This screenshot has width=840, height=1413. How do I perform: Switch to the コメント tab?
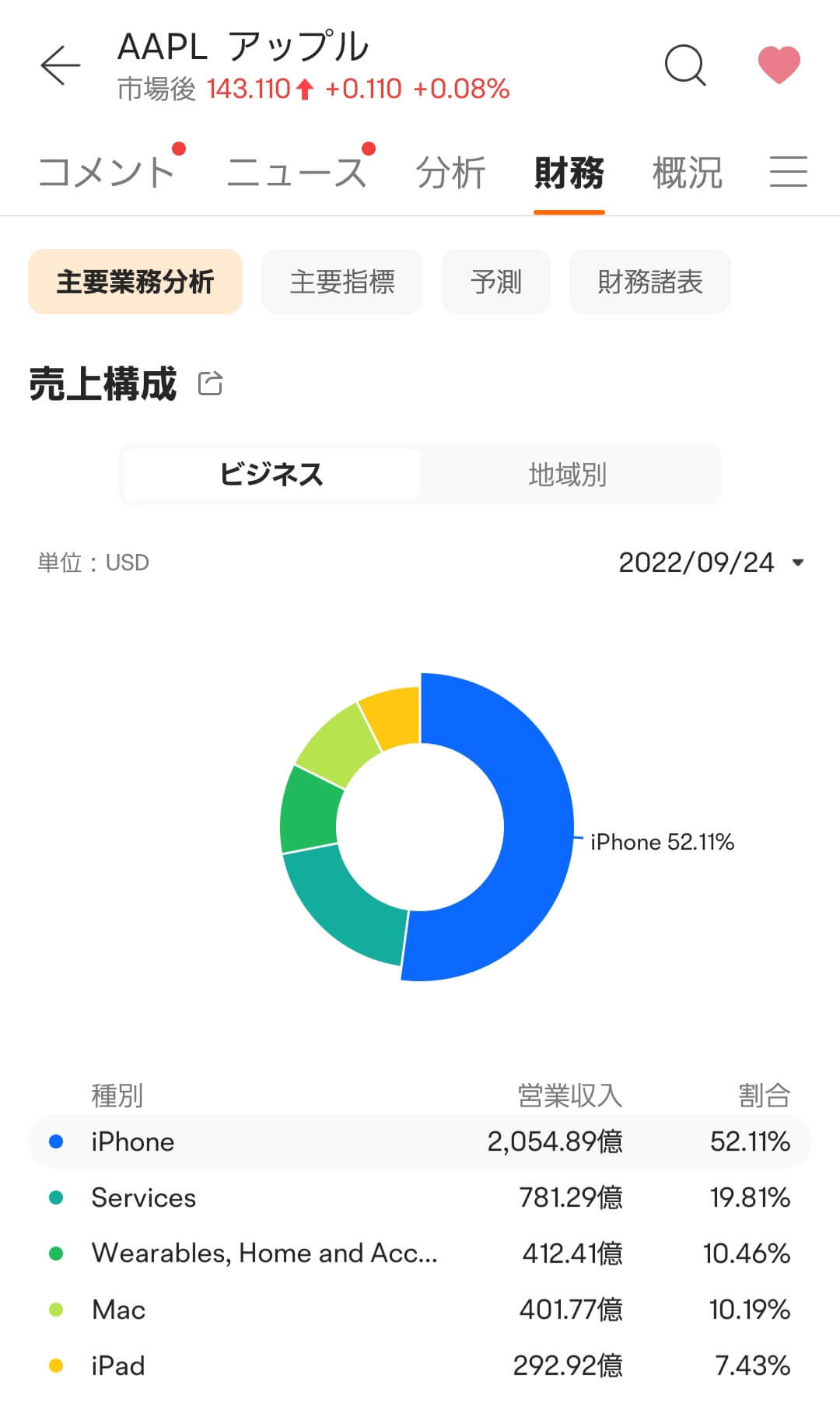107,172
